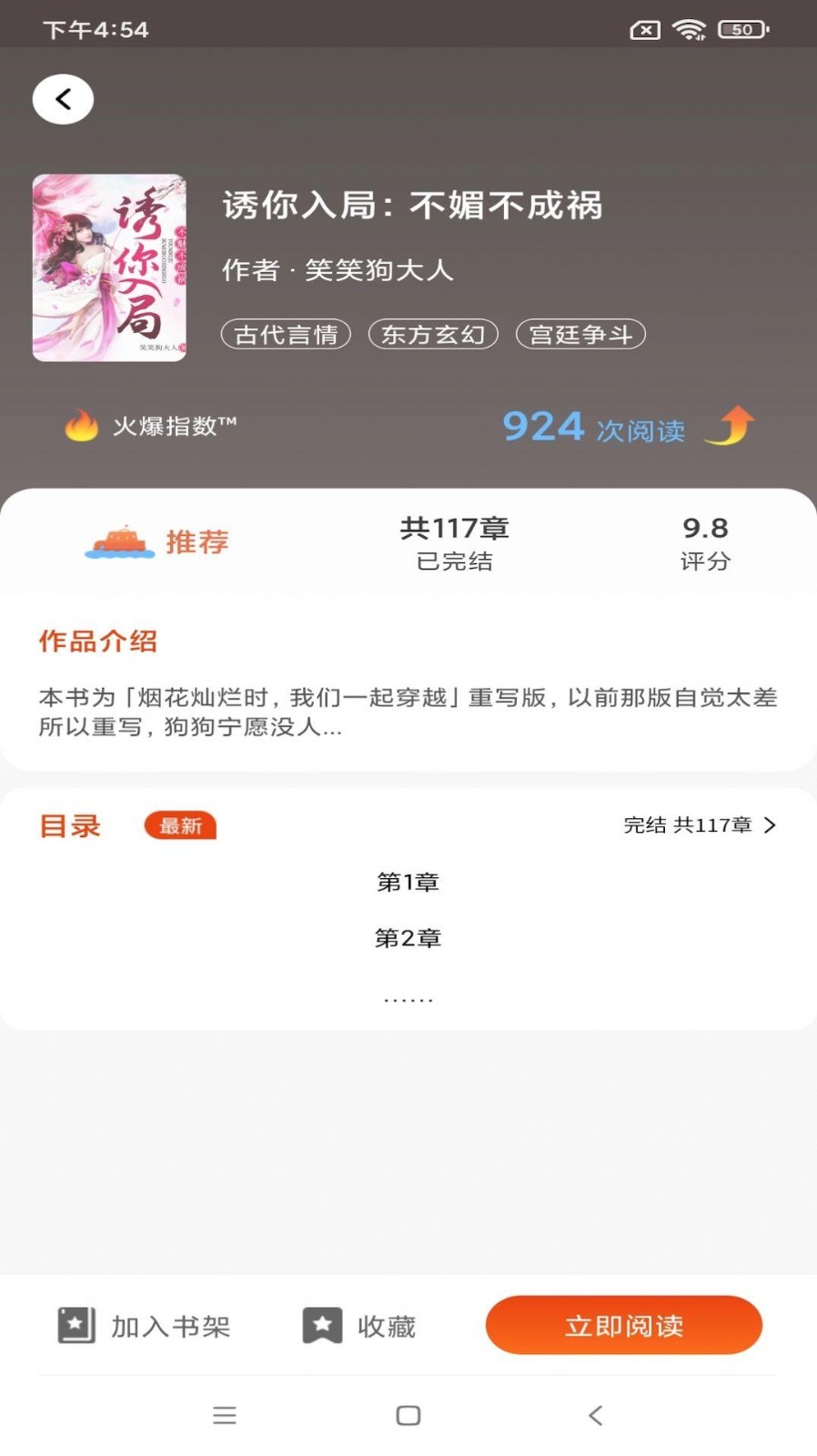
Task: Click the Wi-Fi icon in the status bar
Action: (689, 28)
